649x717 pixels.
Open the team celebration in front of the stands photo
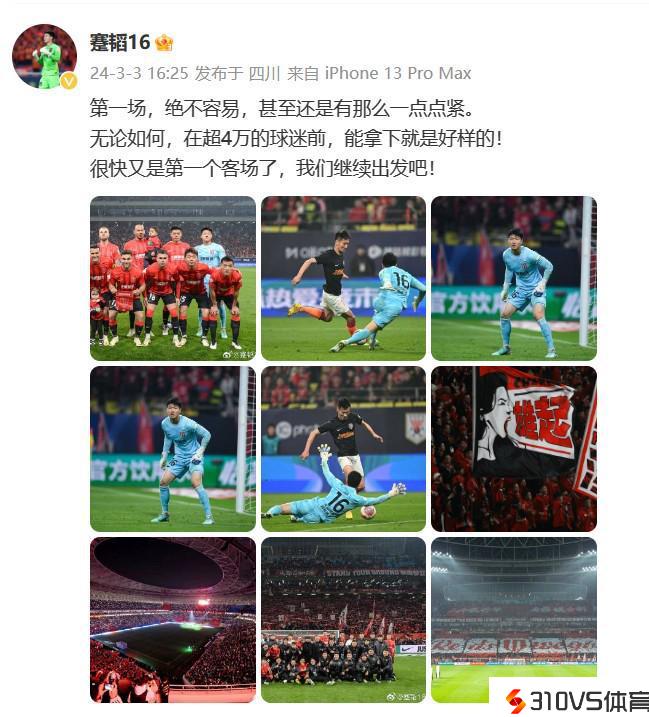pyautogui.click(x=343, y=619)
